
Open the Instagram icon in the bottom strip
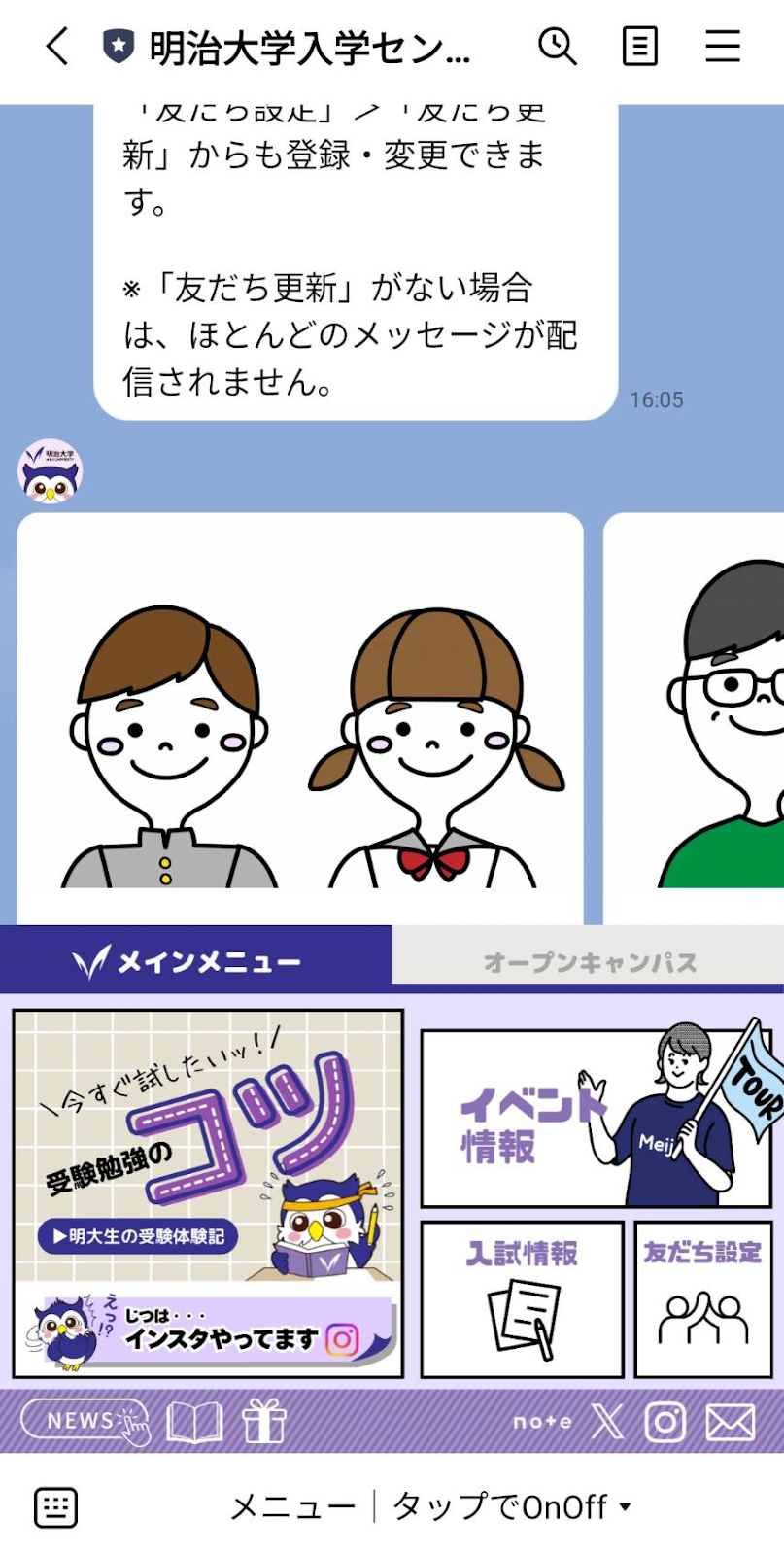[665, 1422]
